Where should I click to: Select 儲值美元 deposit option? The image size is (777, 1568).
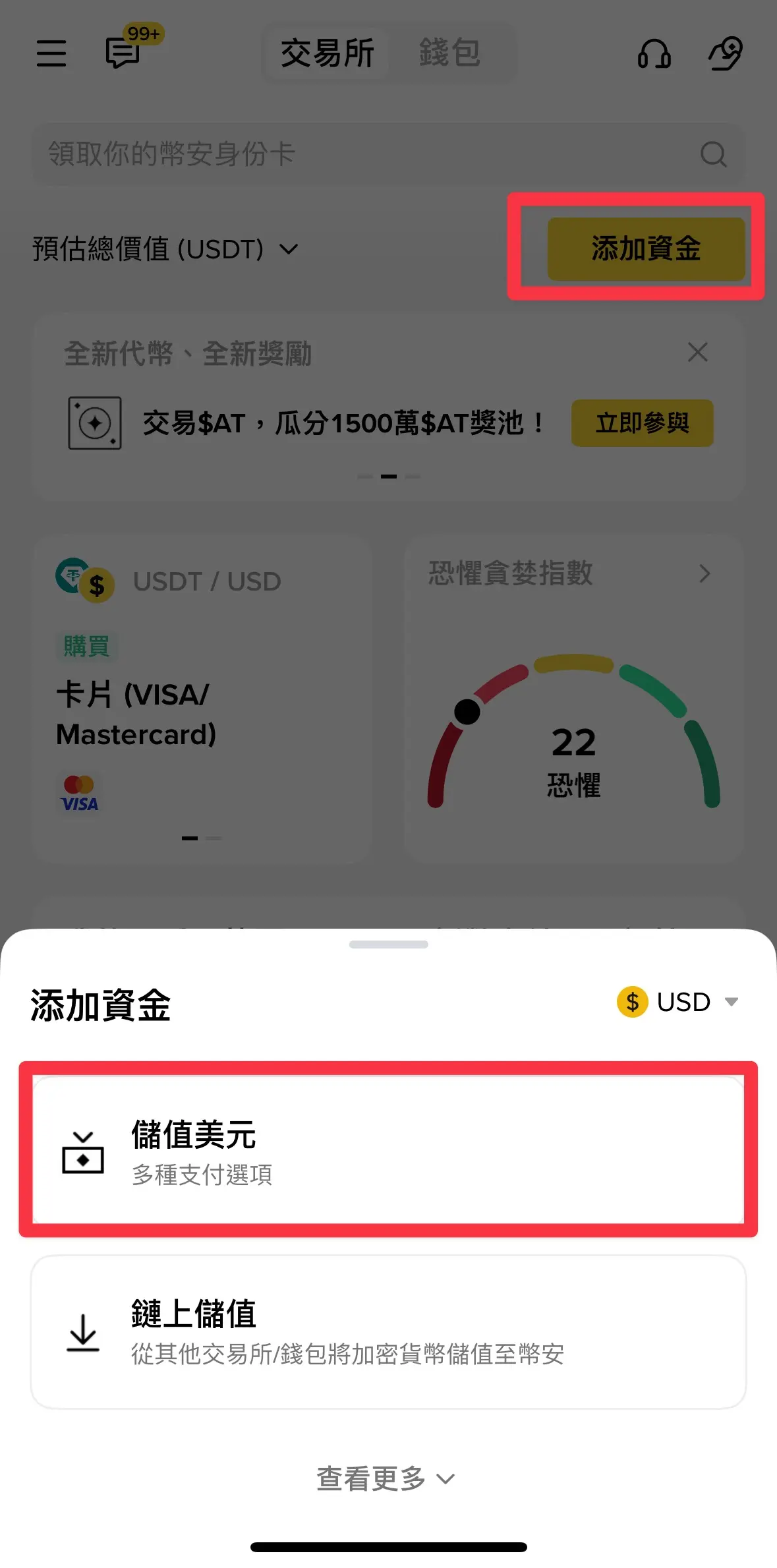[x=388, y=1150]
